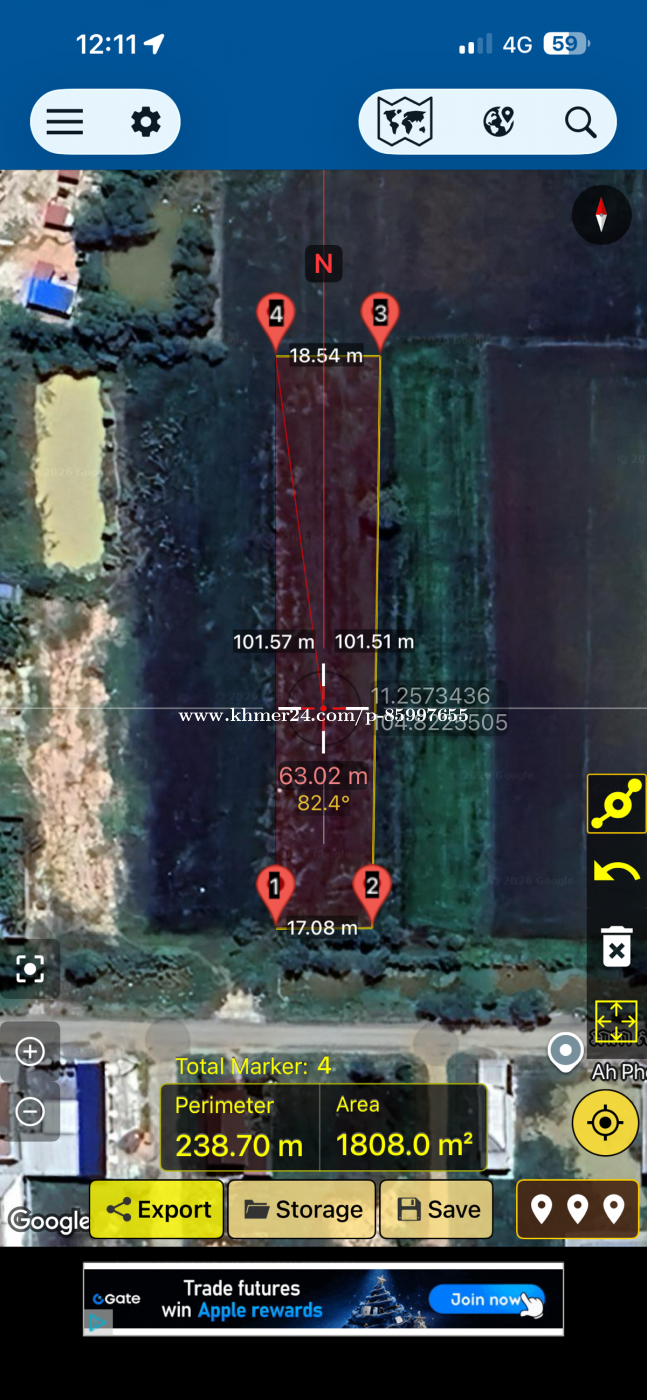Screen dimensions: 647x1400
Task: Open the world map type selector
Action: [405, 122]
